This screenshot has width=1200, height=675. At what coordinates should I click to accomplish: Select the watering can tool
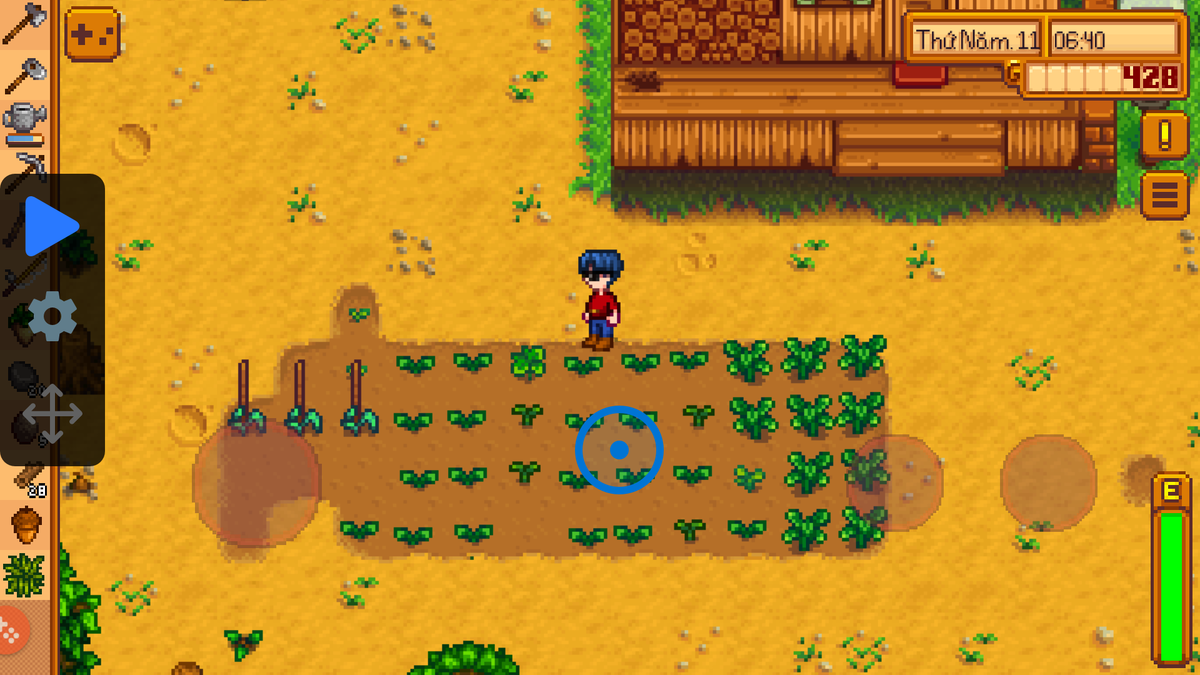coord(24,120)
